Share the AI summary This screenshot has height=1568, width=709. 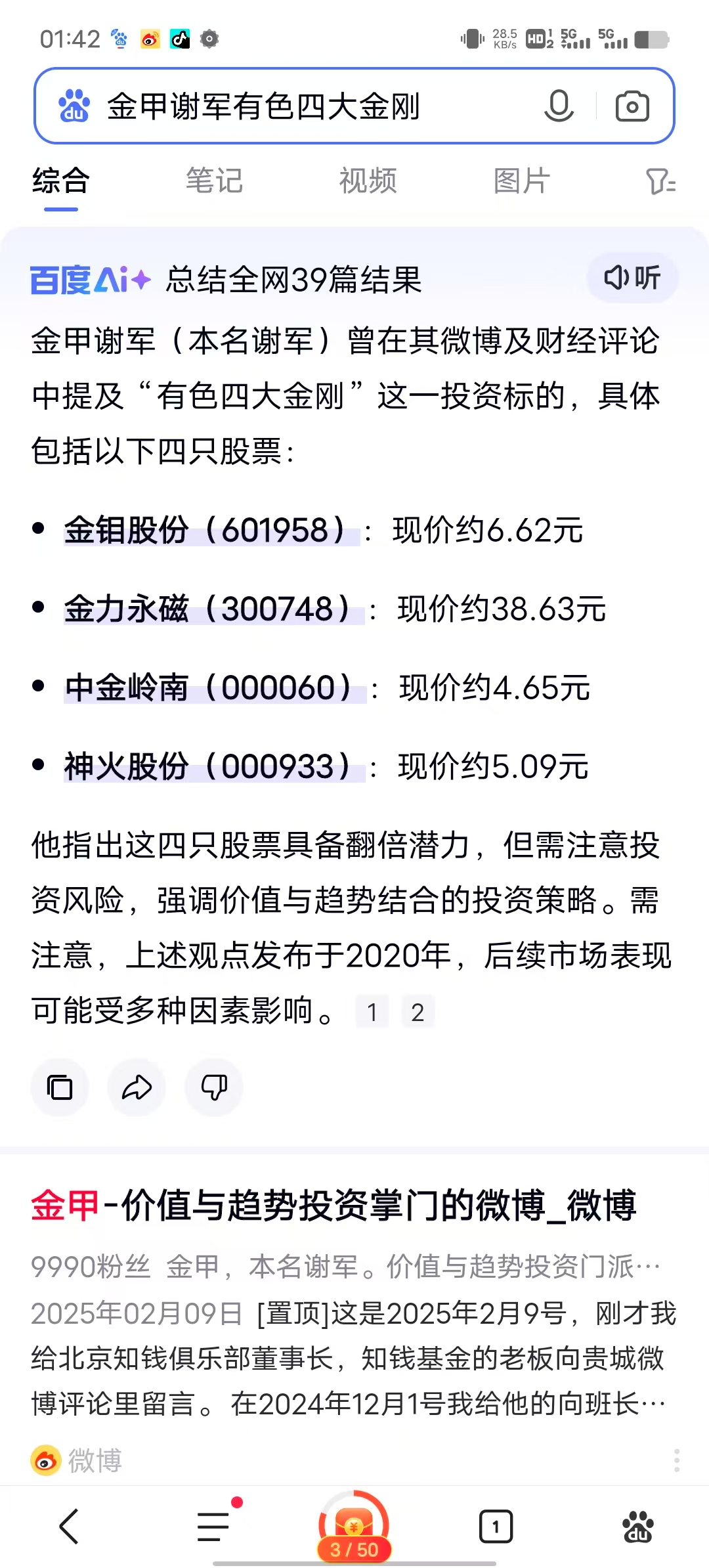137,1088
